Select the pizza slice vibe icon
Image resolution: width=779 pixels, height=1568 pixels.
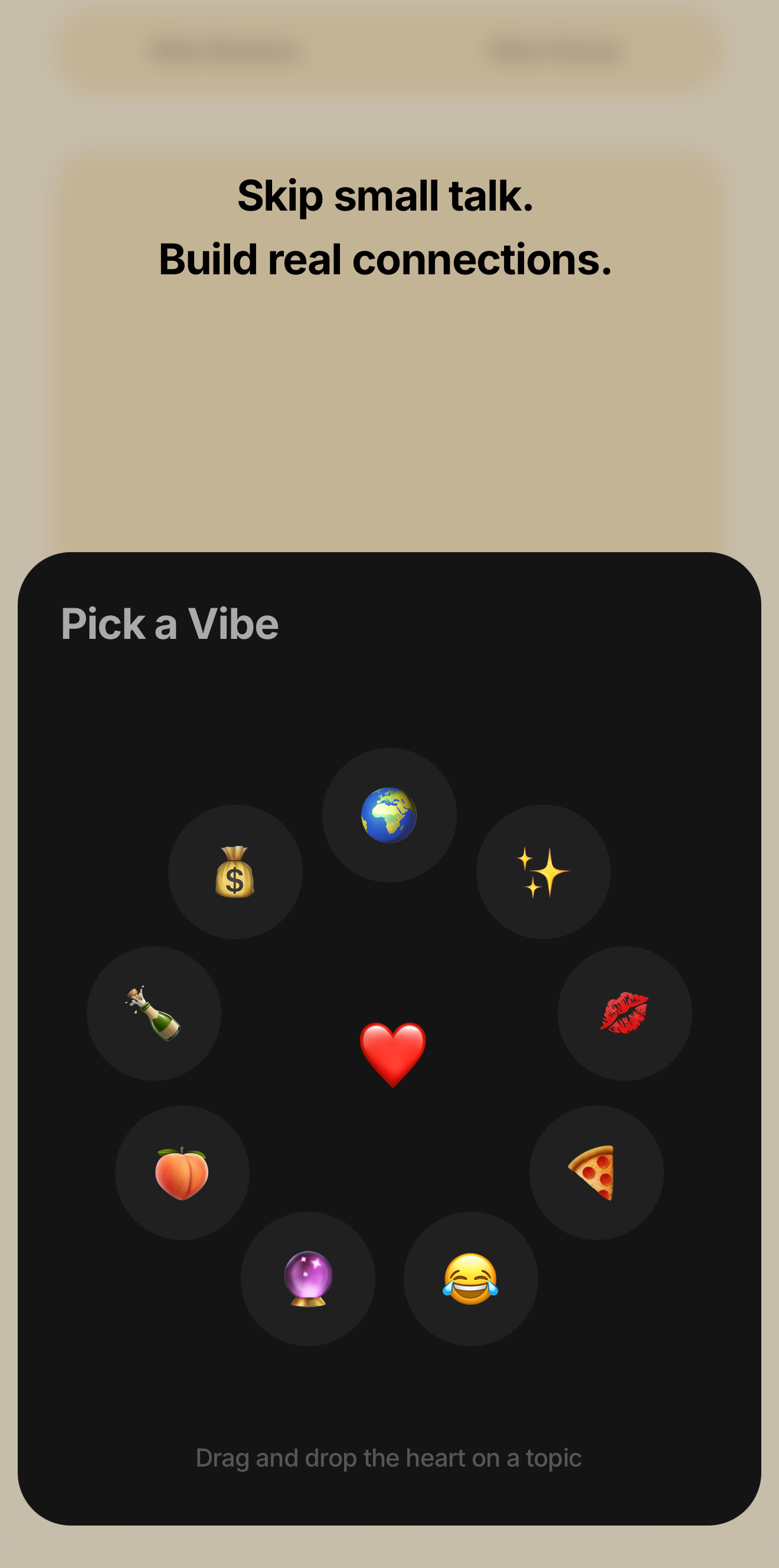(597, 1172)
